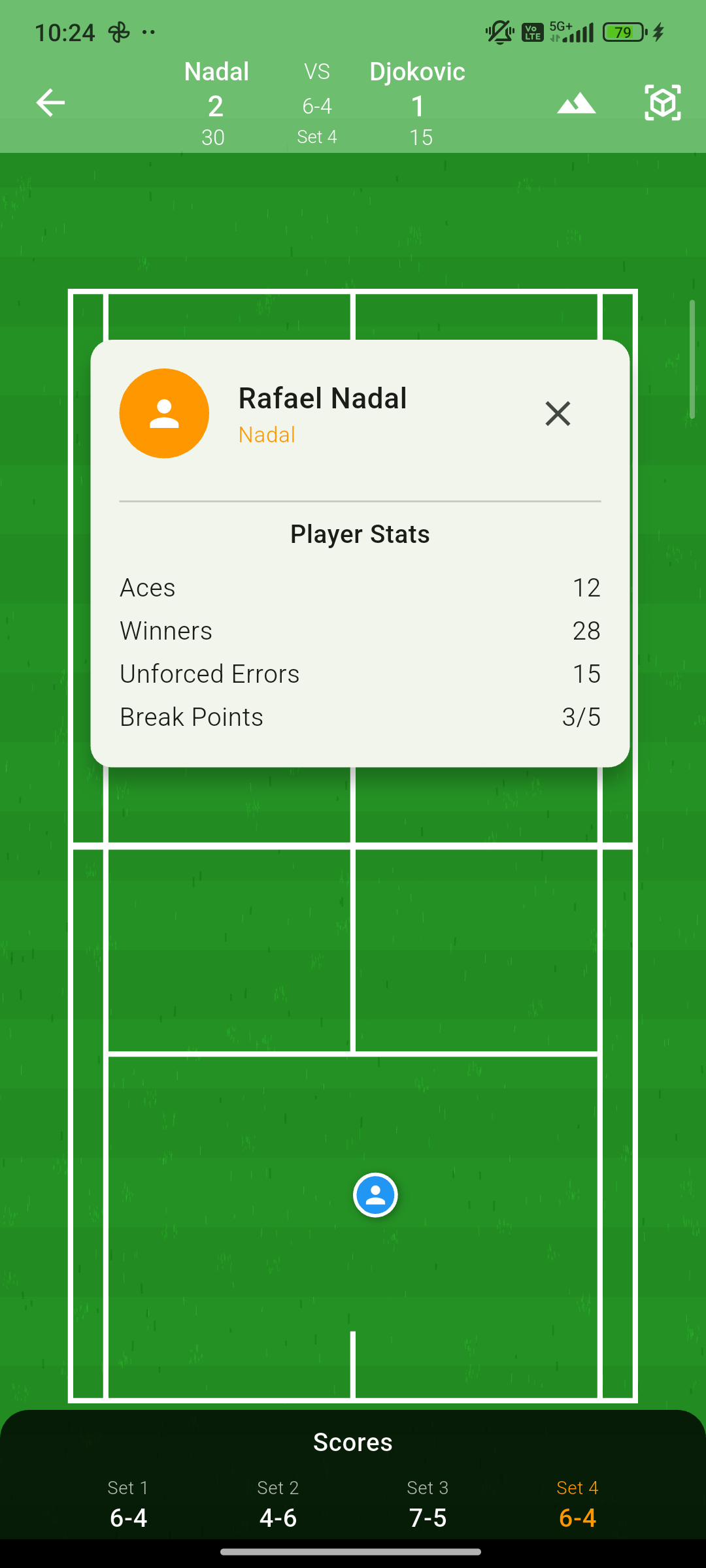Close the Player Stats card
706x1568 pixels.
coord(558,414)
